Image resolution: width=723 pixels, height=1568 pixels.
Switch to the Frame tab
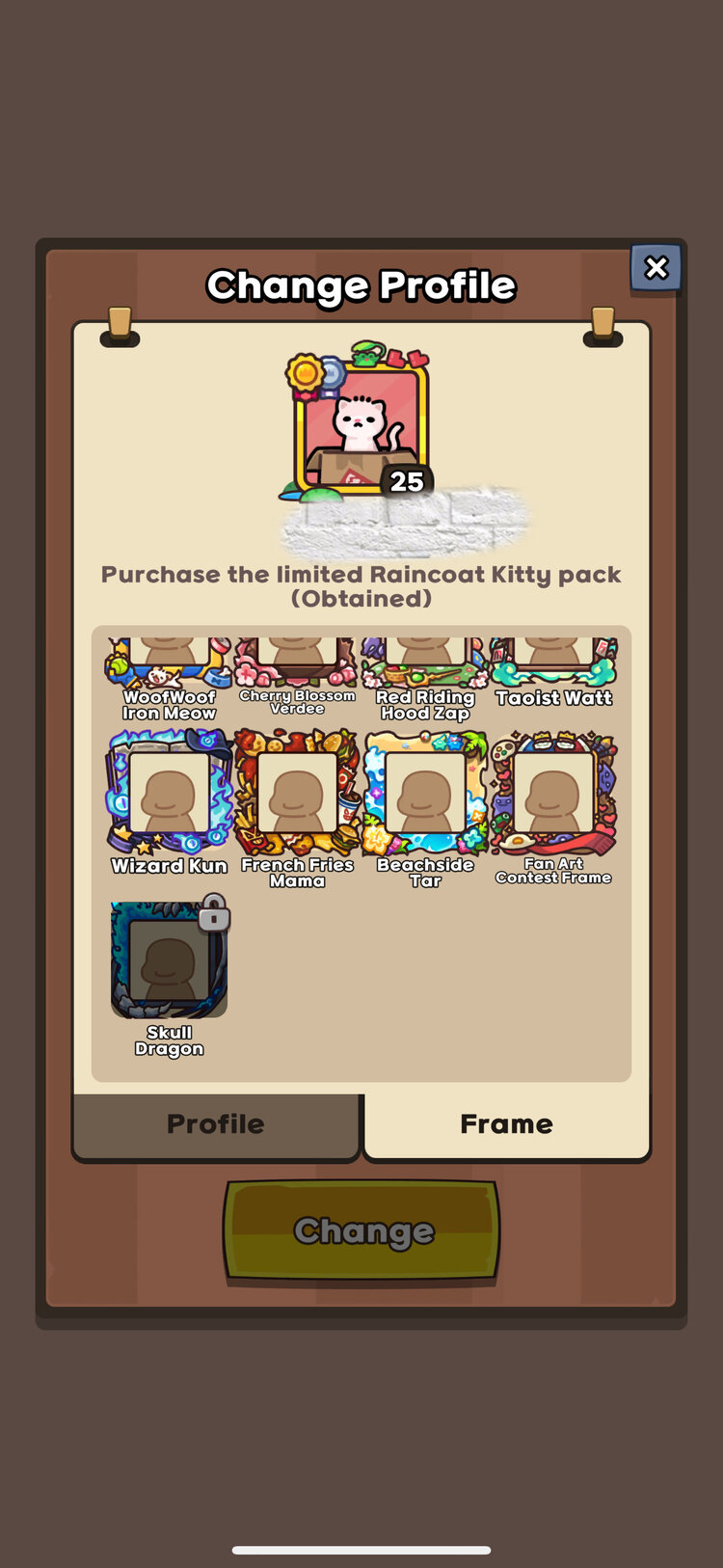506,1124
